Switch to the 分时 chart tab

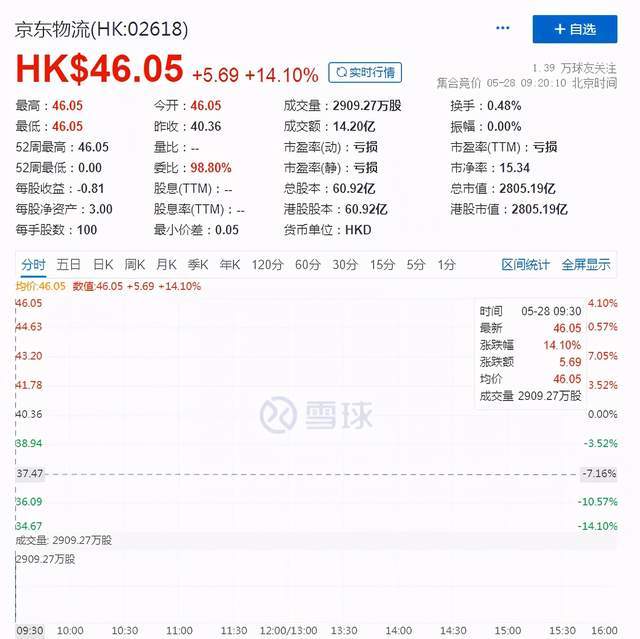33,264
